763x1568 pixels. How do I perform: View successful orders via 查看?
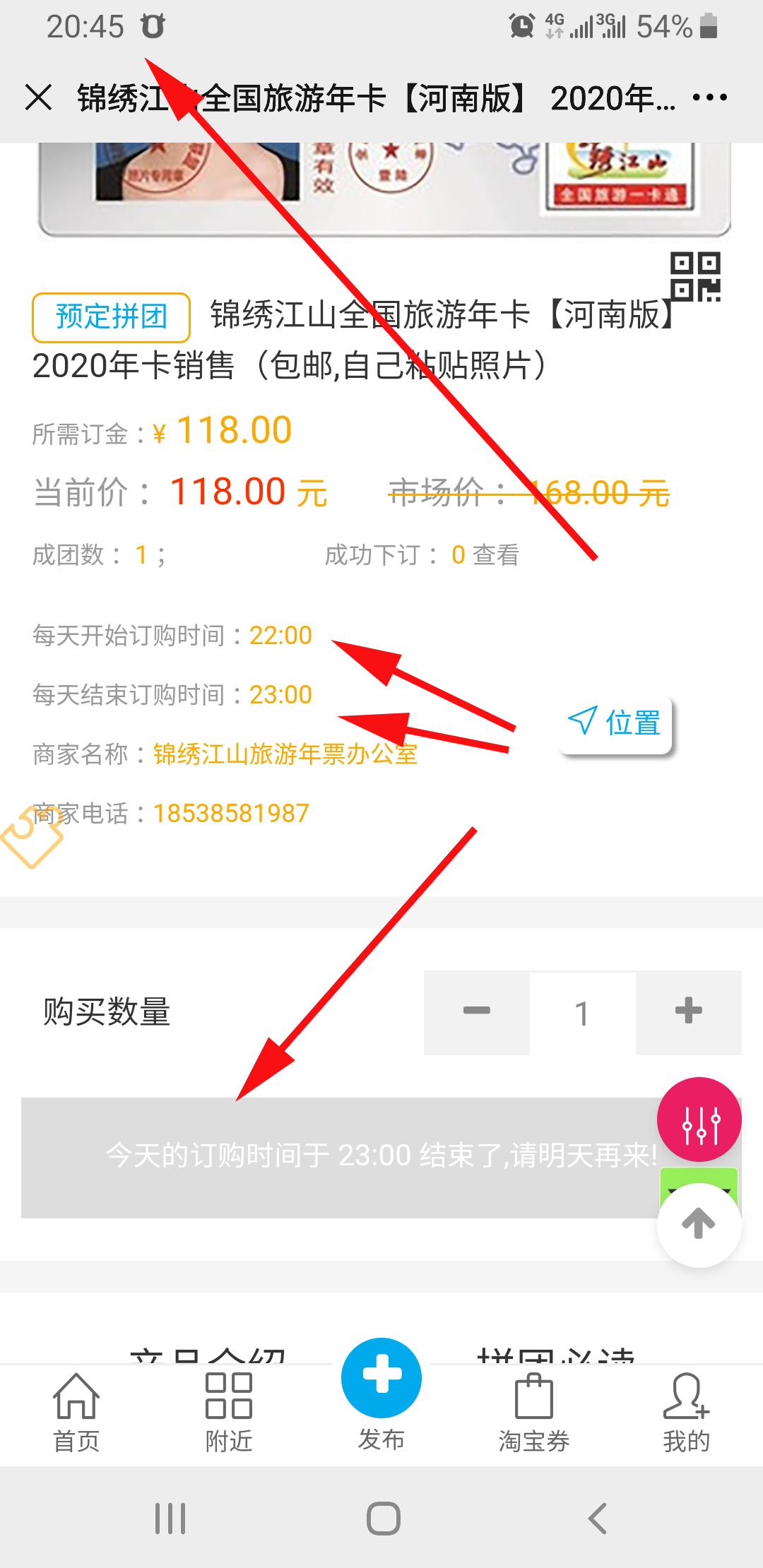tap(495, 555)
